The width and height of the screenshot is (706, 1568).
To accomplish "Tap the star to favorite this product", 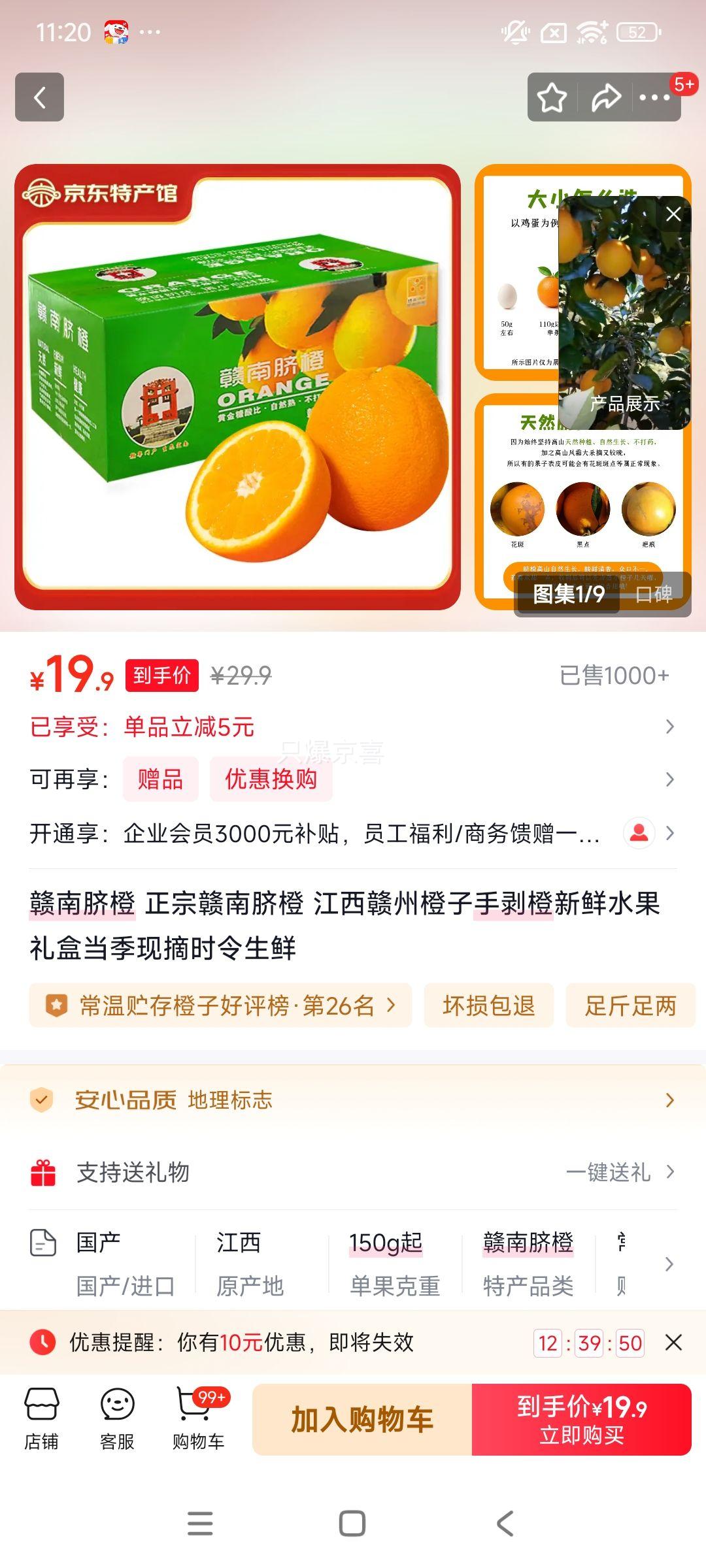I will point(551,97).
